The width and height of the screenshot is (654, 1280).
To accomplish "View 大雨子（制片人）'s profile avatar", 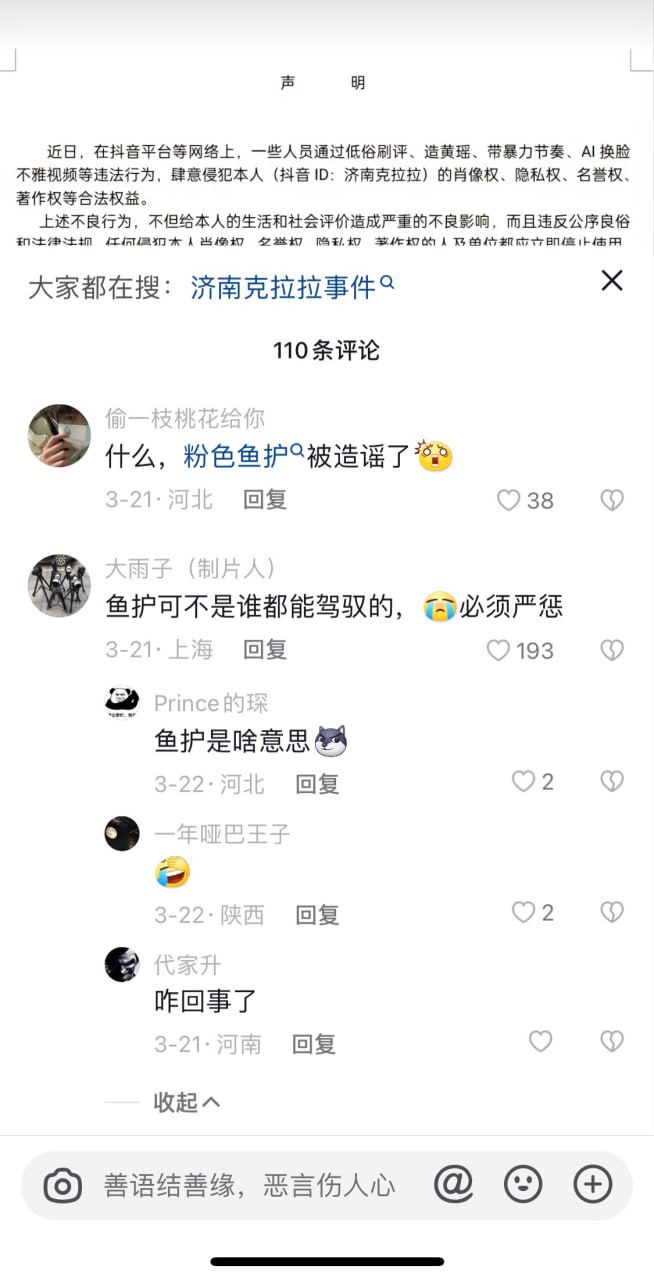I will coord(59,586).
